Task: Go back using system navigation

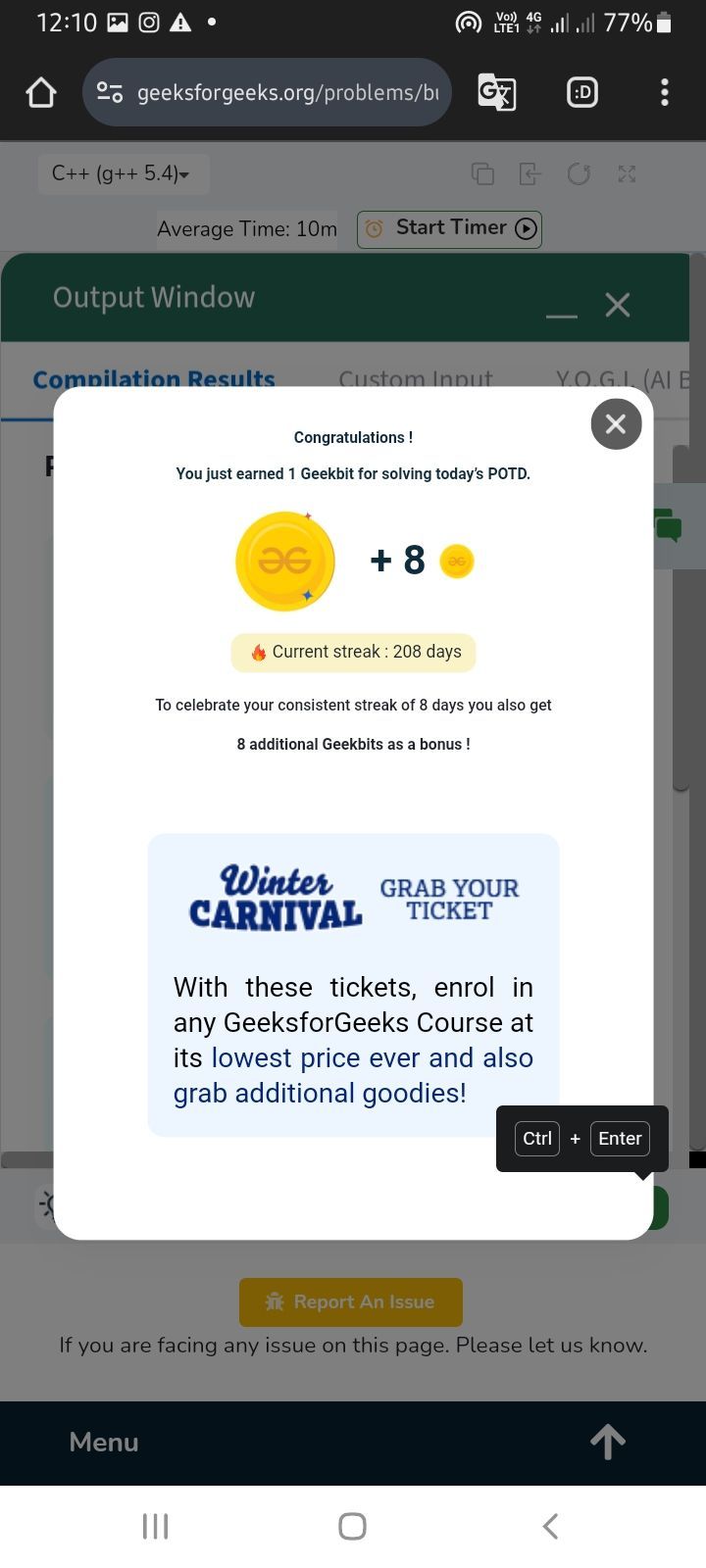Action: tap(550, 1526)
